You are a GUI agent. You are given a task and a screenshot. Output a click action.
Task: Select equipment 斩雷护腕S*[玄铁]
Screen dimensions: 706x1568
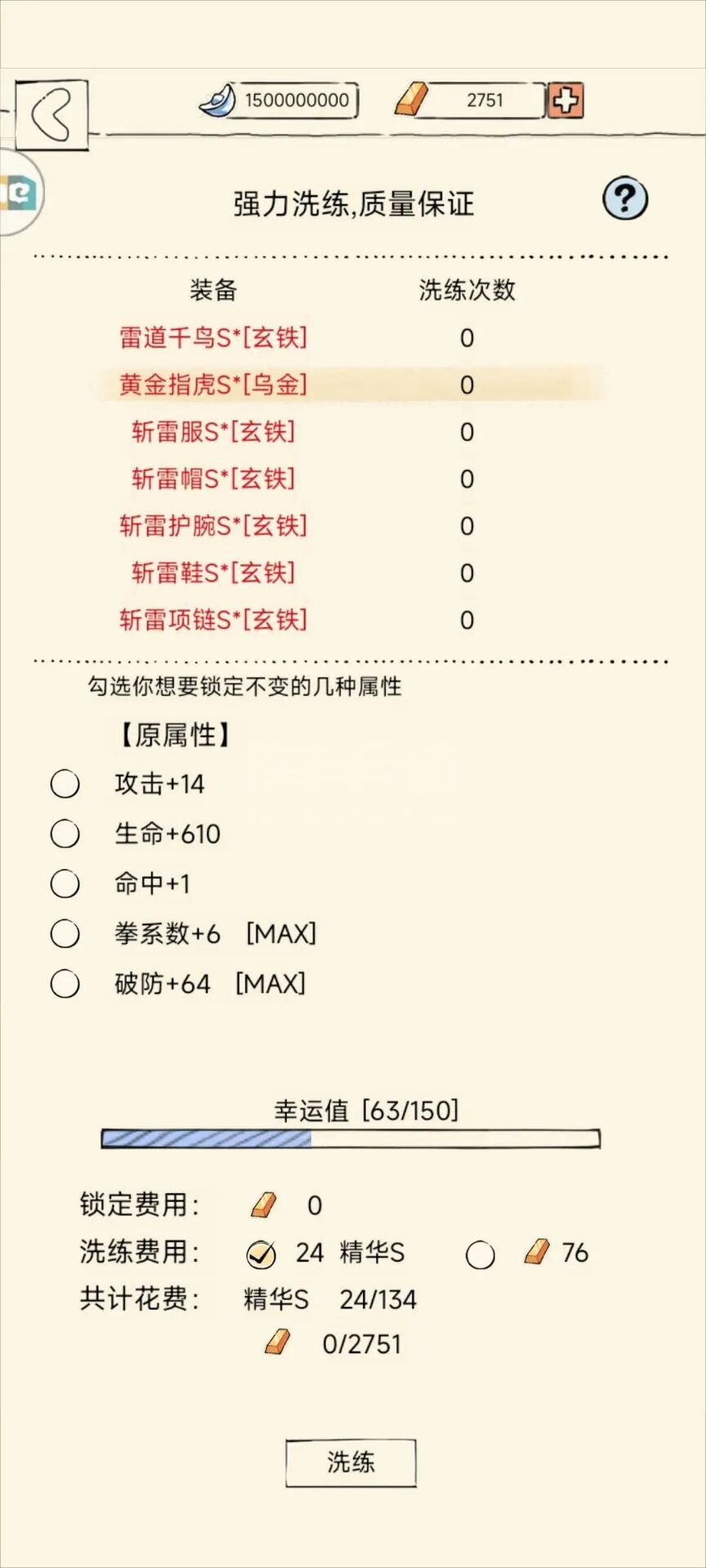[213, 525]
